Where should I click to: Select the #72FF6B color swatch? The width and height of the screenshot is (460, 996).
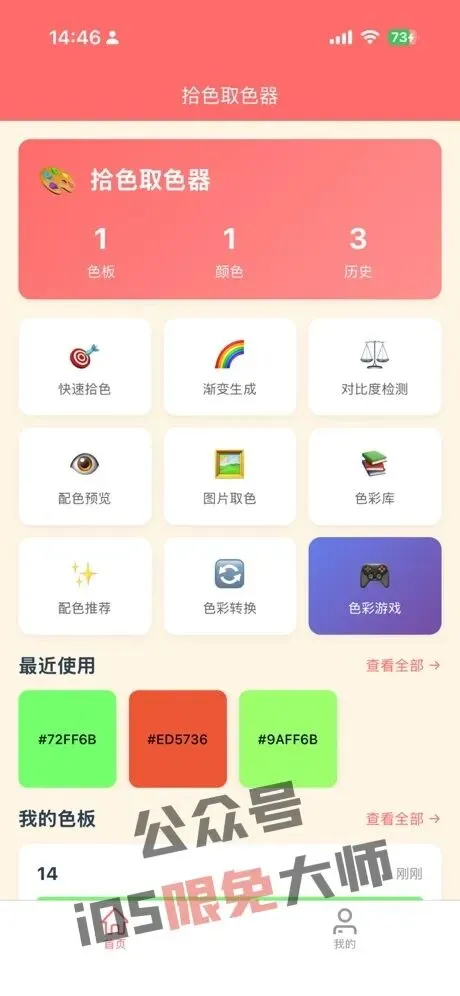(x=67, y=739)
